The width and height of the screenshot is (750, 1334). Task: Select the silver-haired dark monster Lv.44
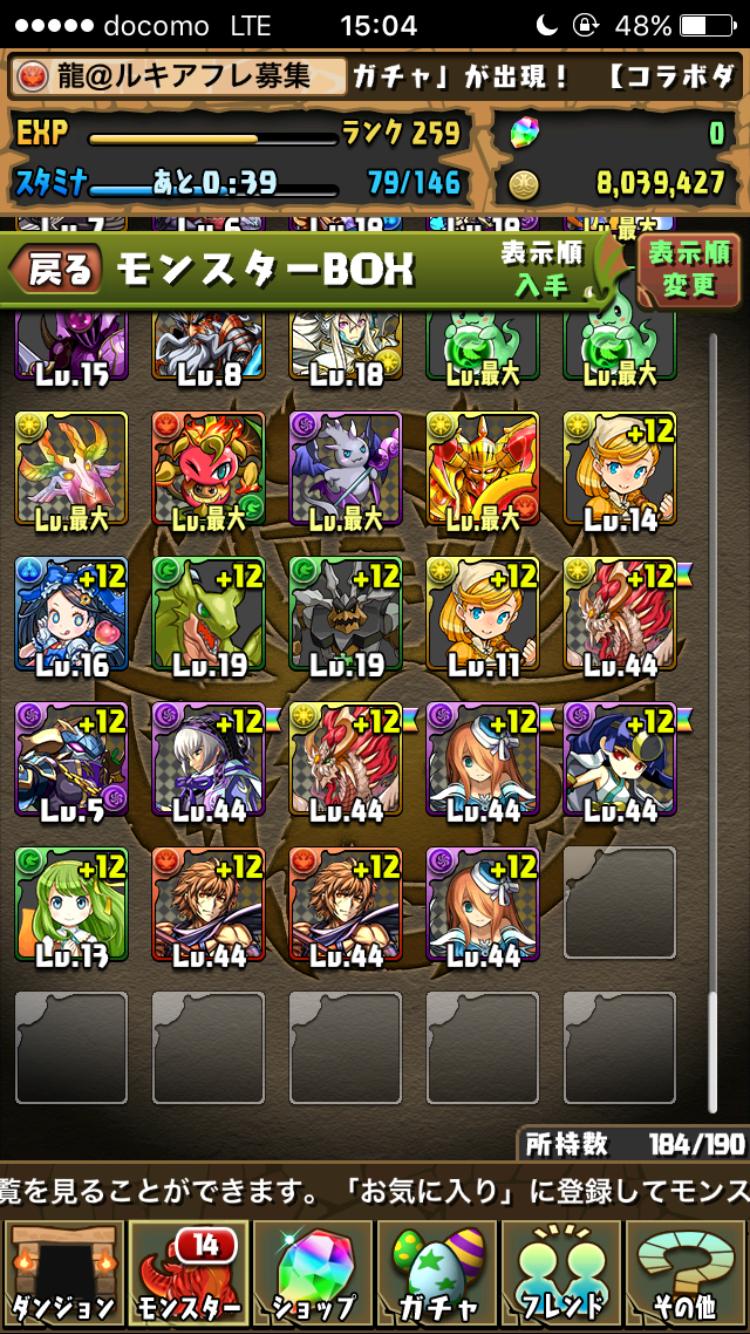pos(208,760)
